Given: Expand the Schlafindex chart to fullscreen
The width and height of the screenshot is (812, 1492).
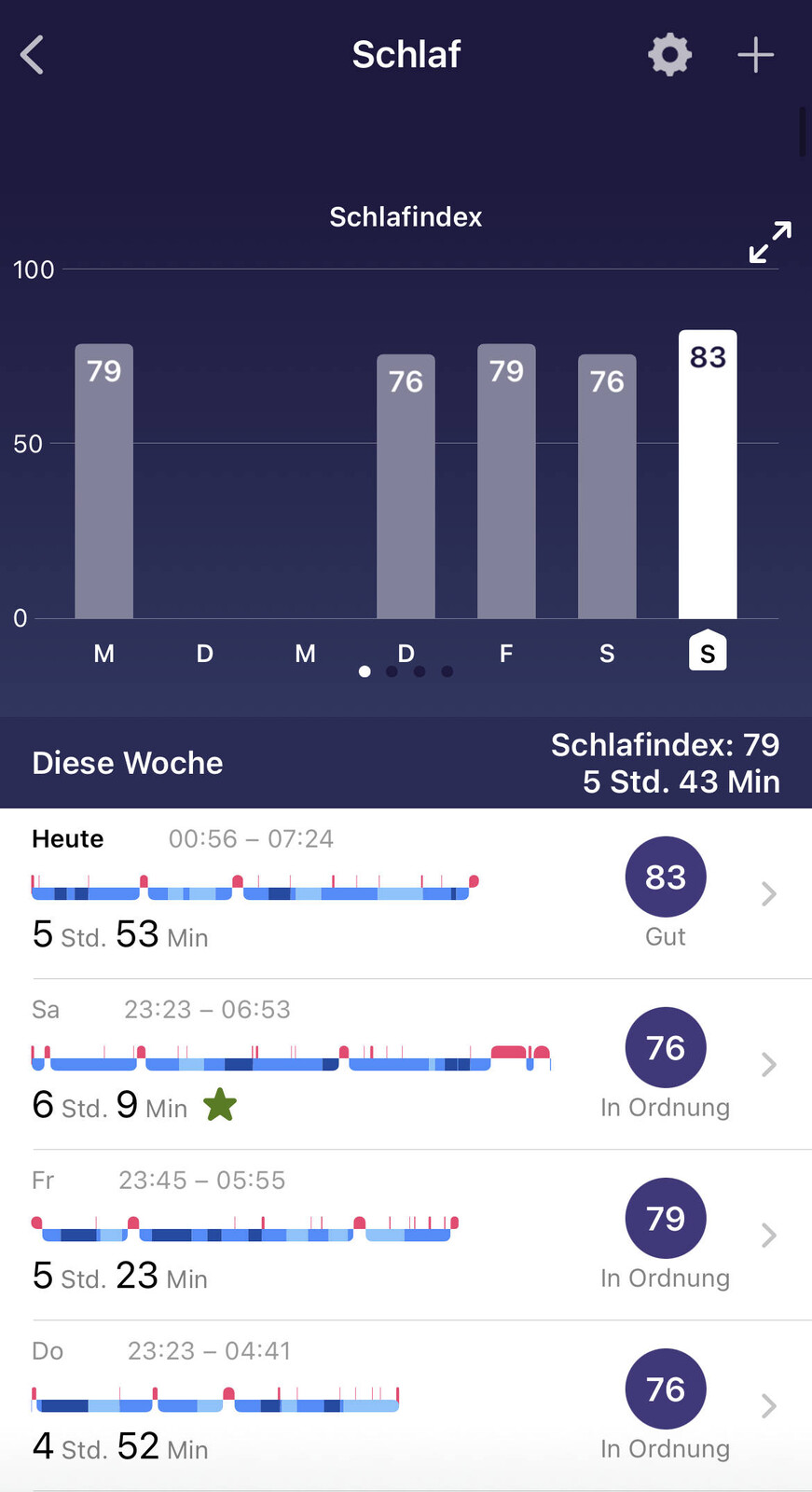Looking at the screenshot, I should point(770,242).
